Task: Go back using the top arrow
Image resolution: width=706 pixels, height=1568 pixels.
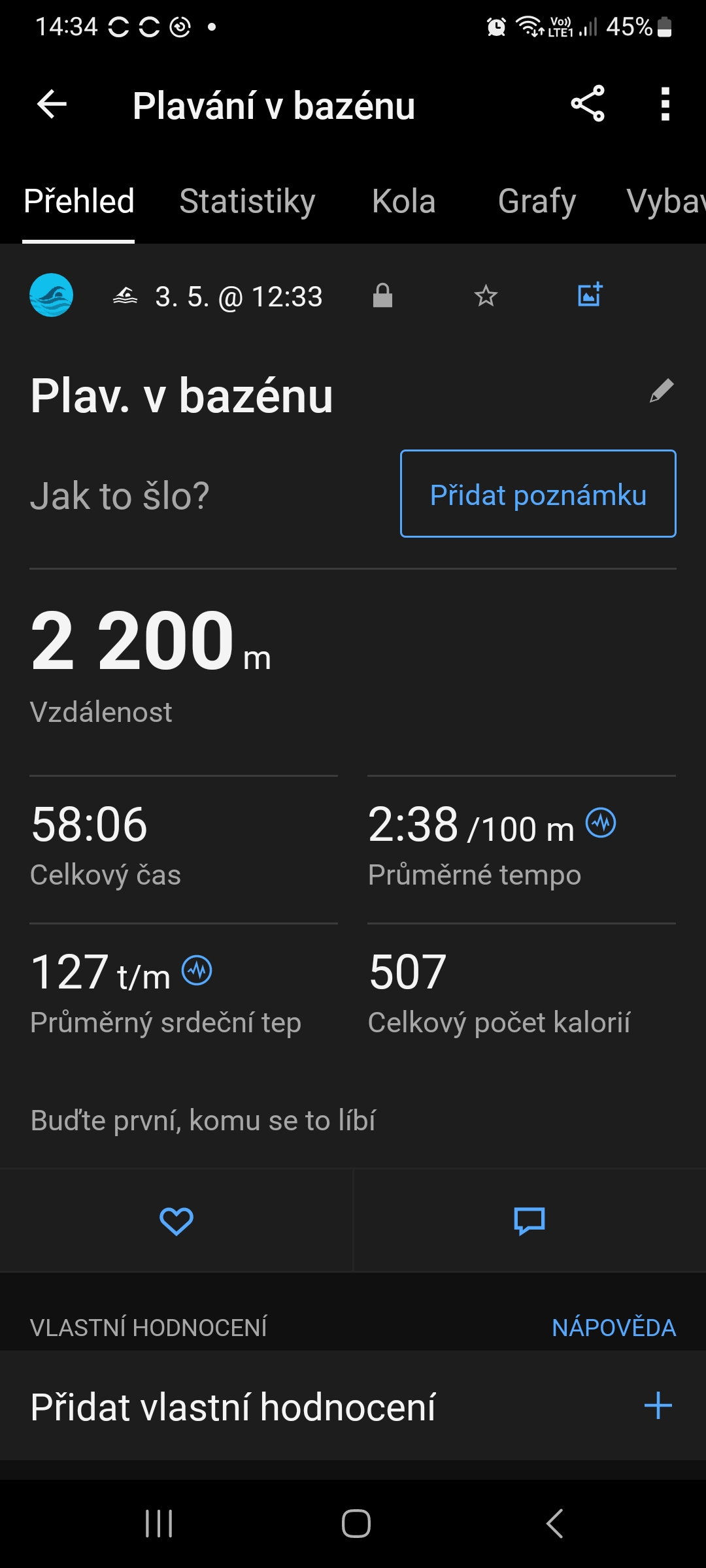Action: coord(52,104)
